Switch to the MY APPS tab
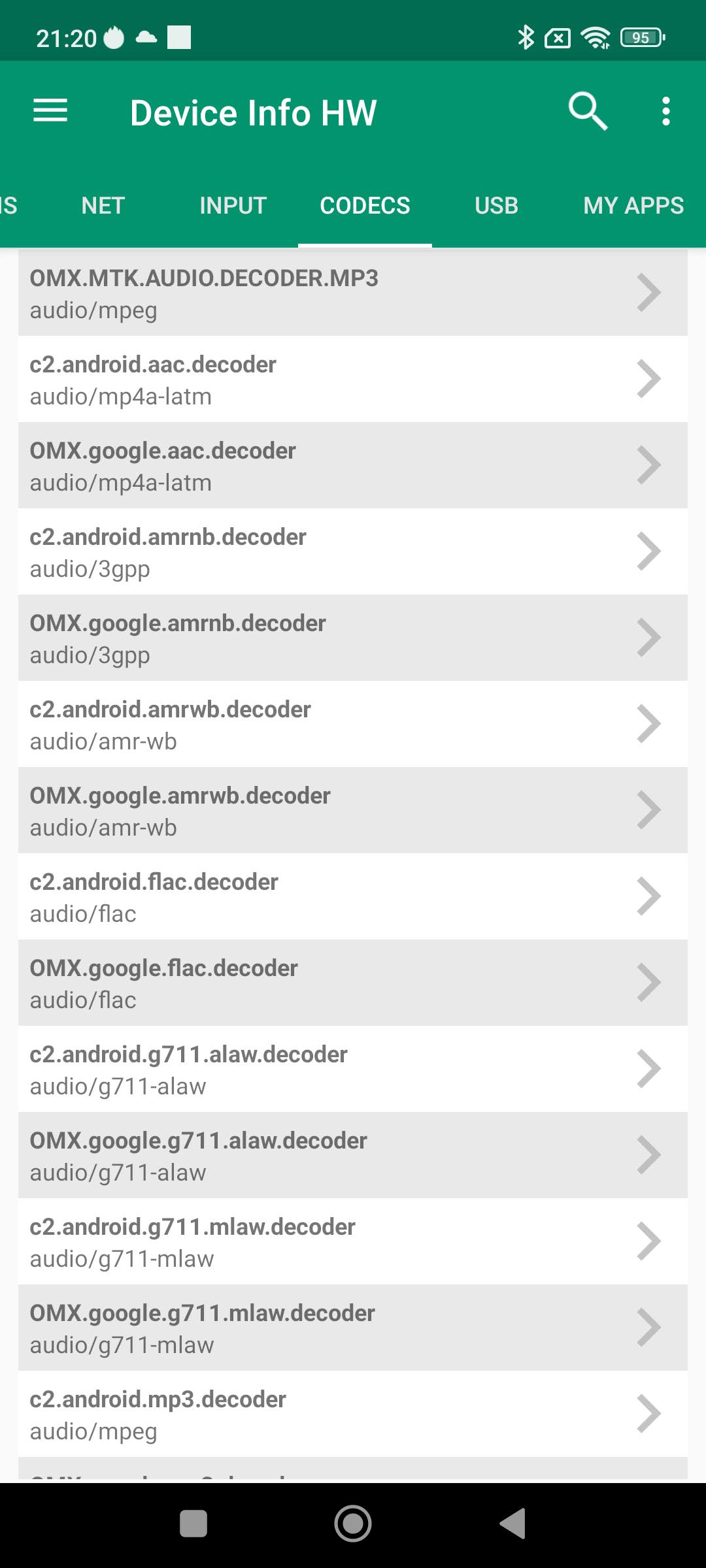The height and width of the screenshot is (1568, 706). point(633,206)
